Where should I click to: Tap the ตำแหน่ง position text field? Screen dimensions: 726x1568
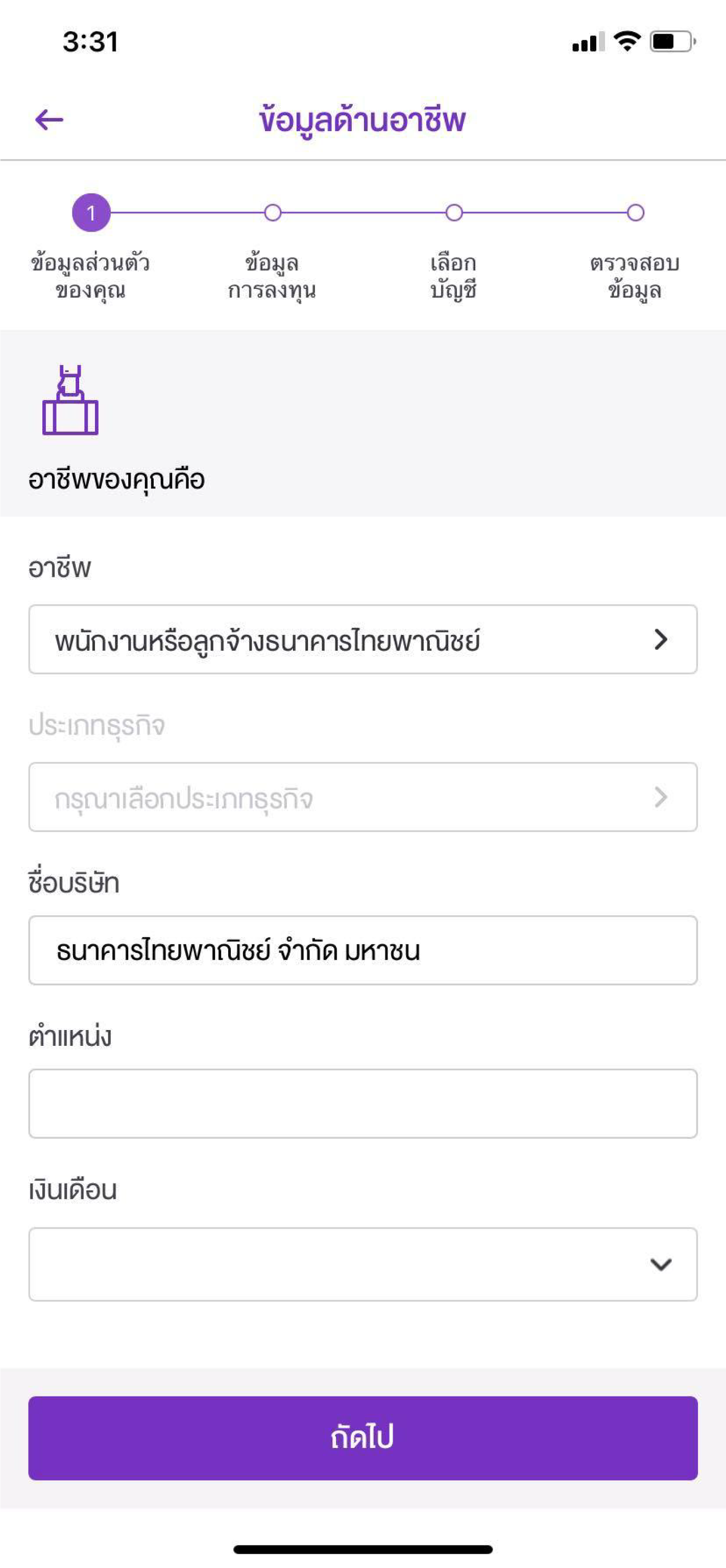[363, 1104]
